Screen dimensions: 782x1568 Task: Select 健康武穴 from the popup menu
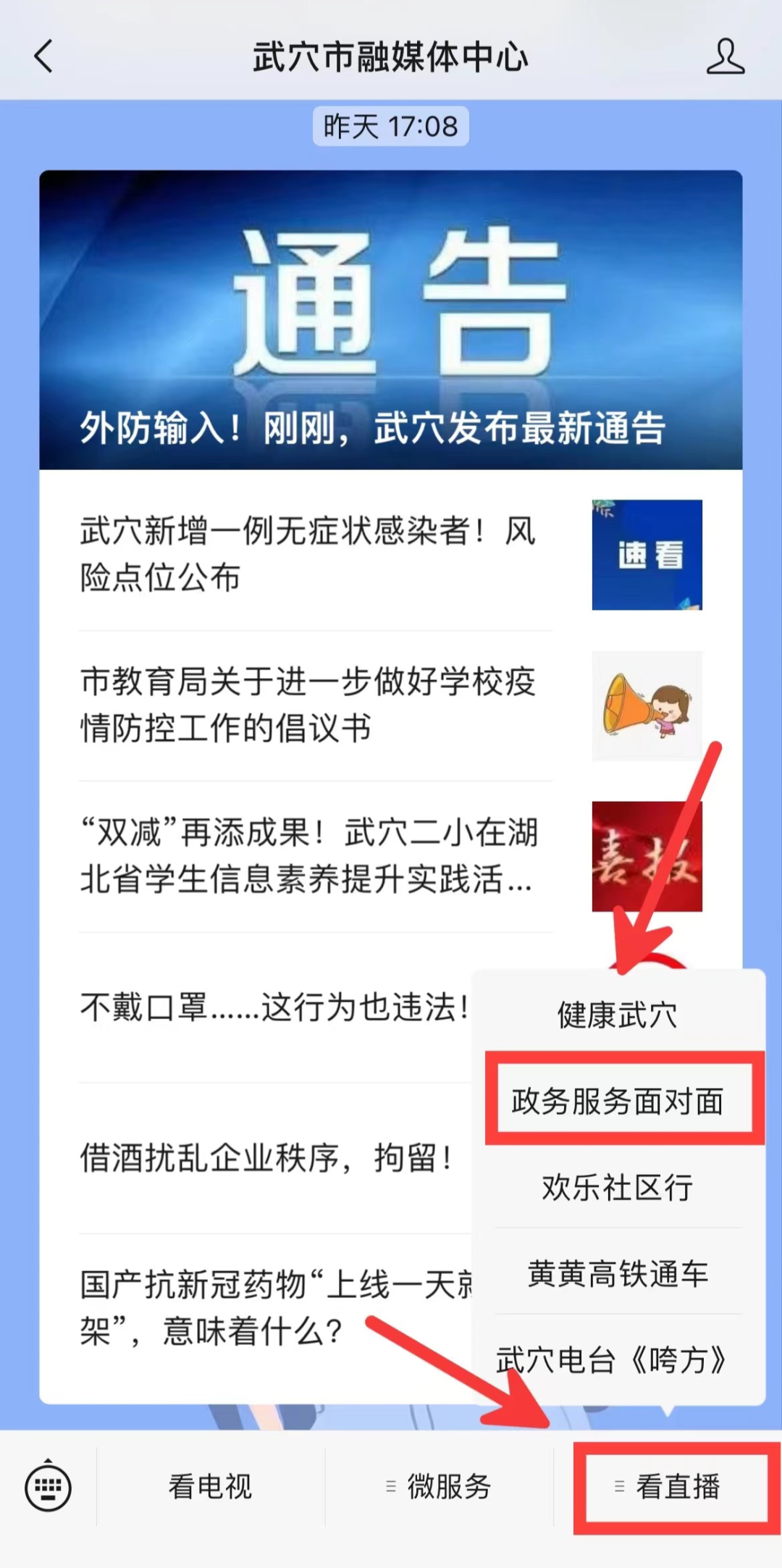point(618,1015)
